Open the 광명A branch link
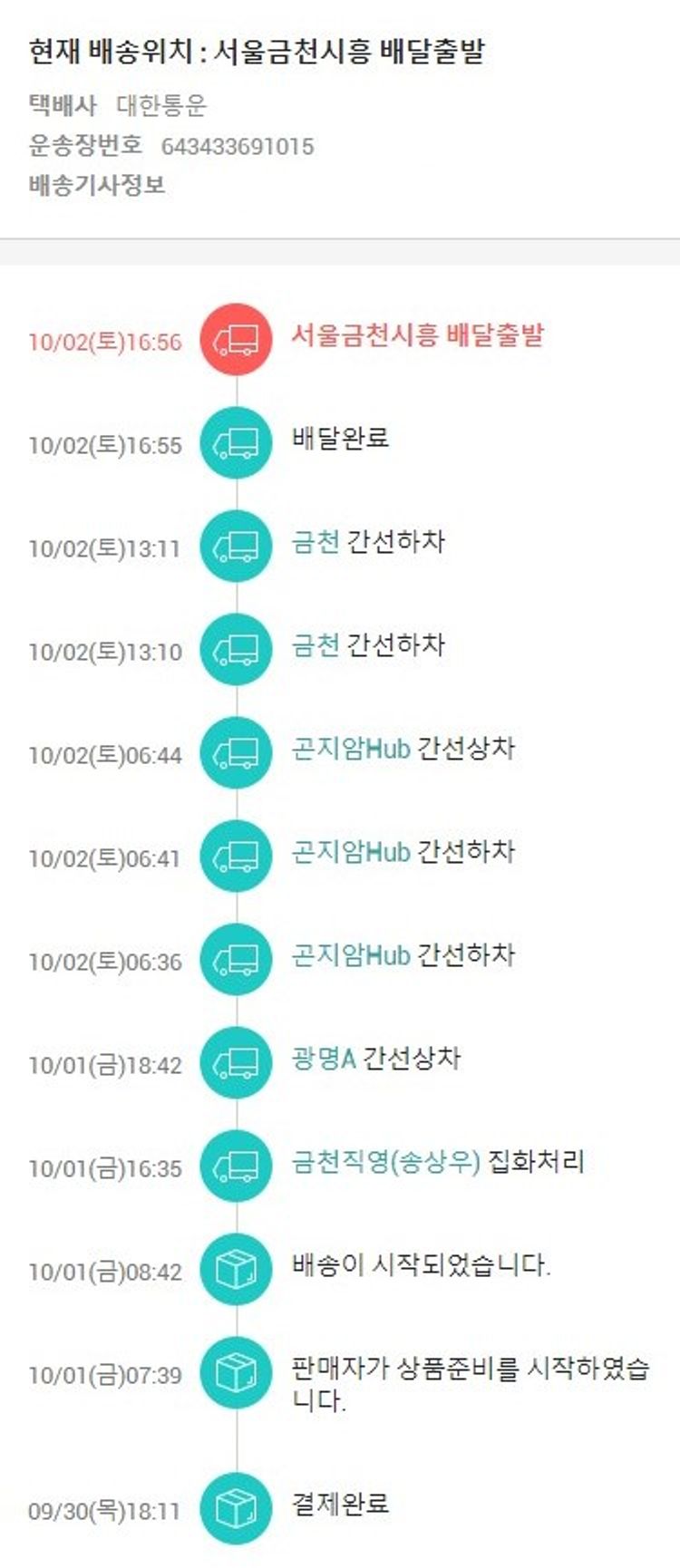The height and width of the screenshot is (1568, 680). click(323, 1059)
